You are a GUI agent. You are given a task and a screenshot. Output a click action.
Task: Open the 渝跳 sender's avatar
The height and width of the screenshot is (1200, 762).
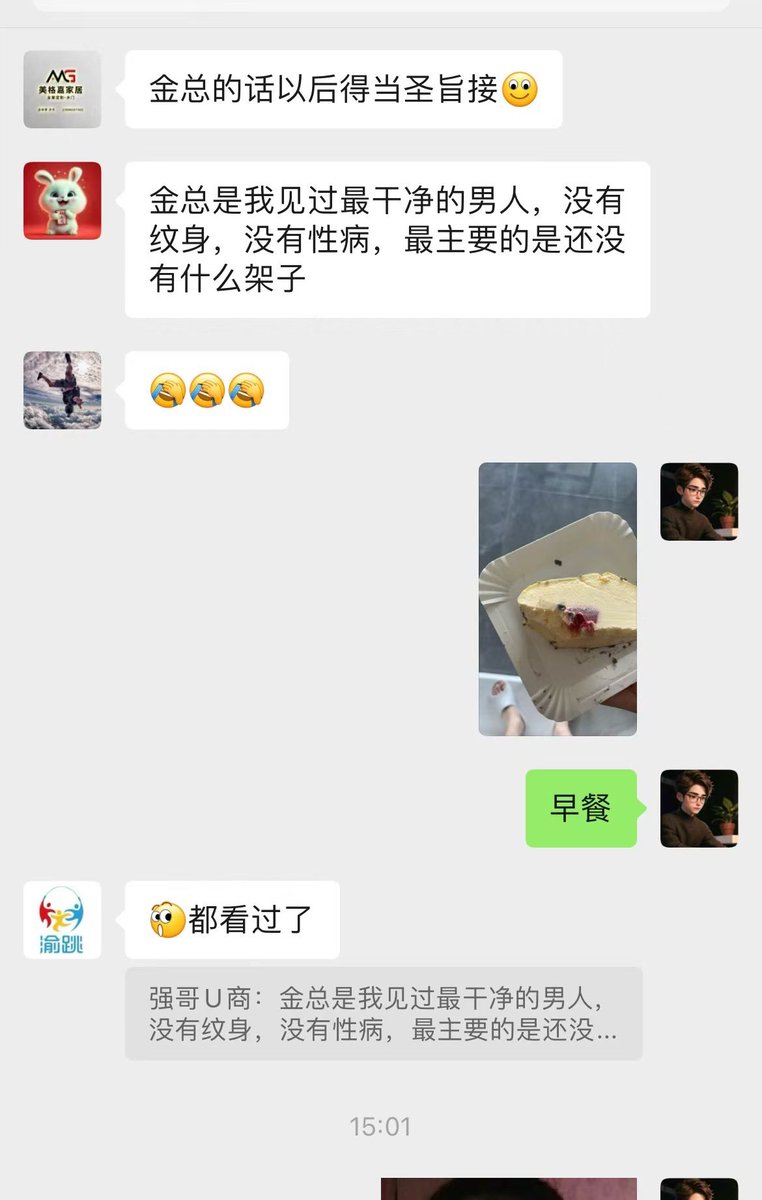point(62,920)
